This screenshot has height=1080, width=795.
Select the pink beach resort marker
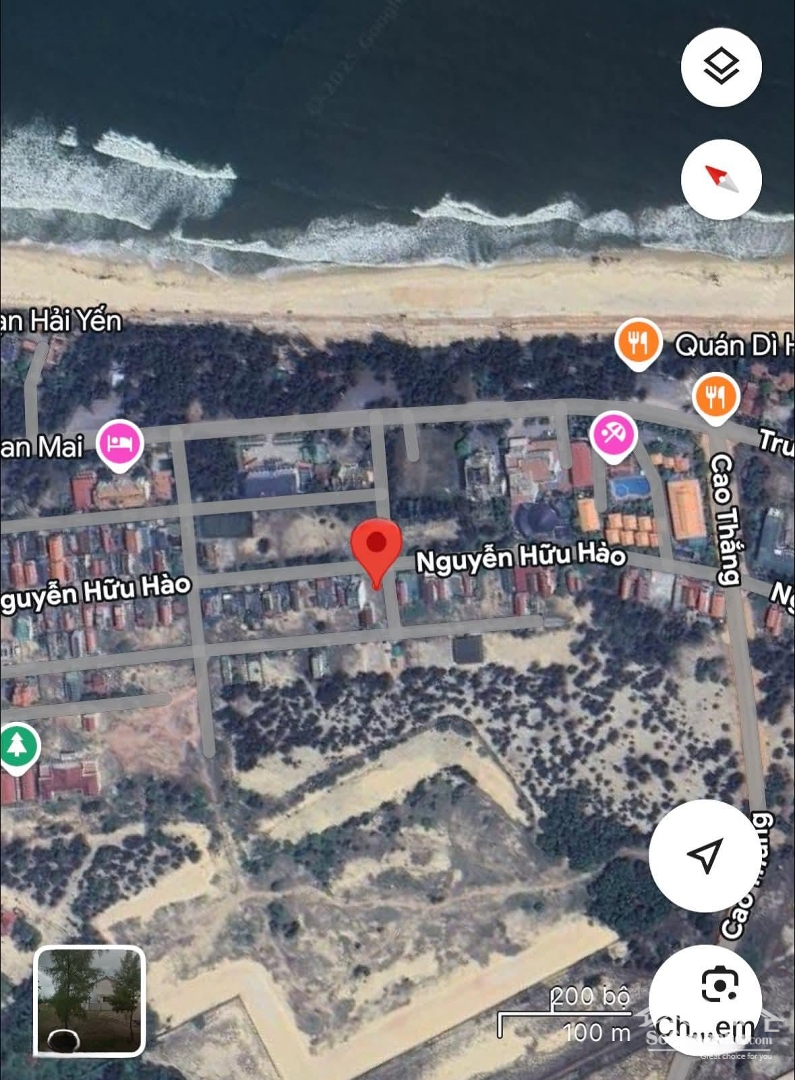[614, 433]
